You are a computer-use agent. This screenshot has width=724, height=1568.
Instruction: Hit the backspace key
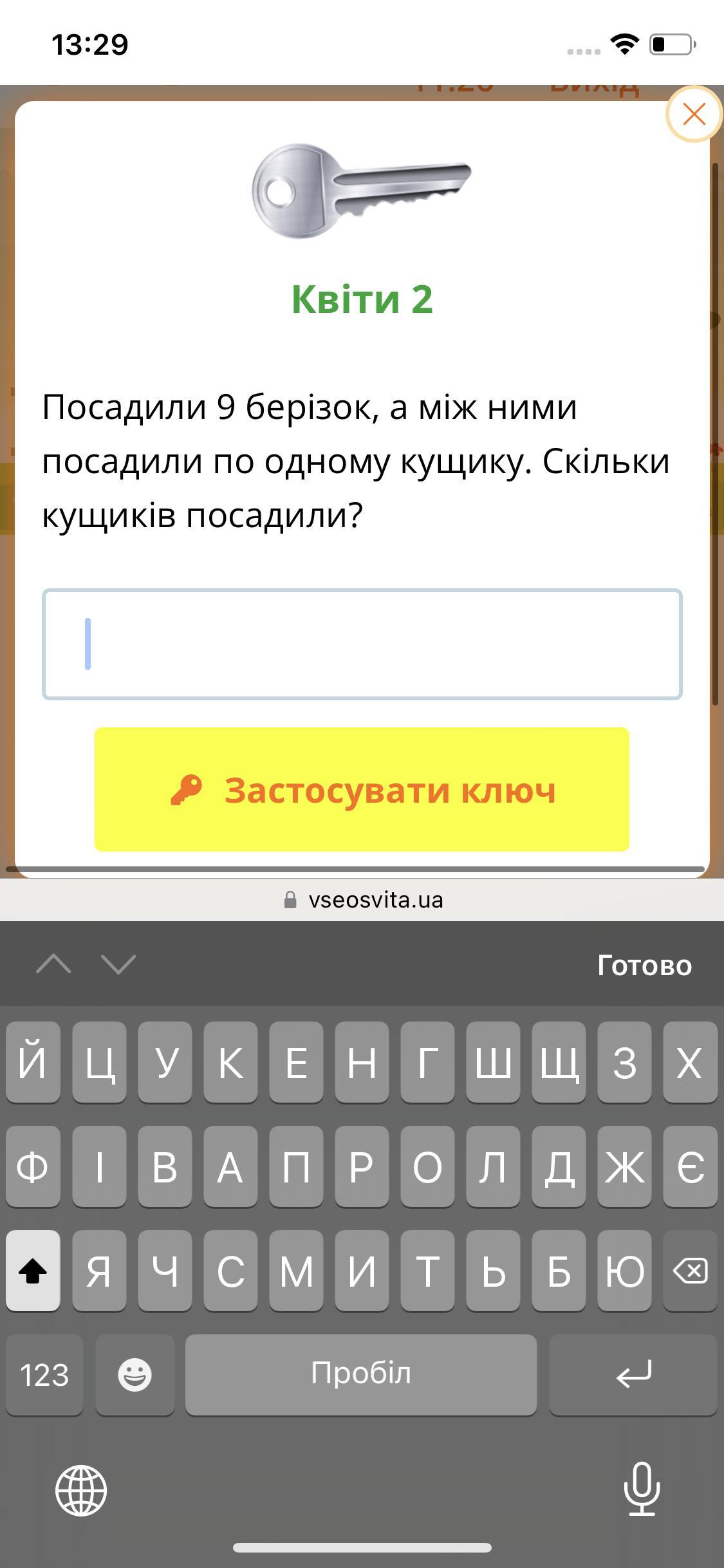click(x=690, y=1270)
